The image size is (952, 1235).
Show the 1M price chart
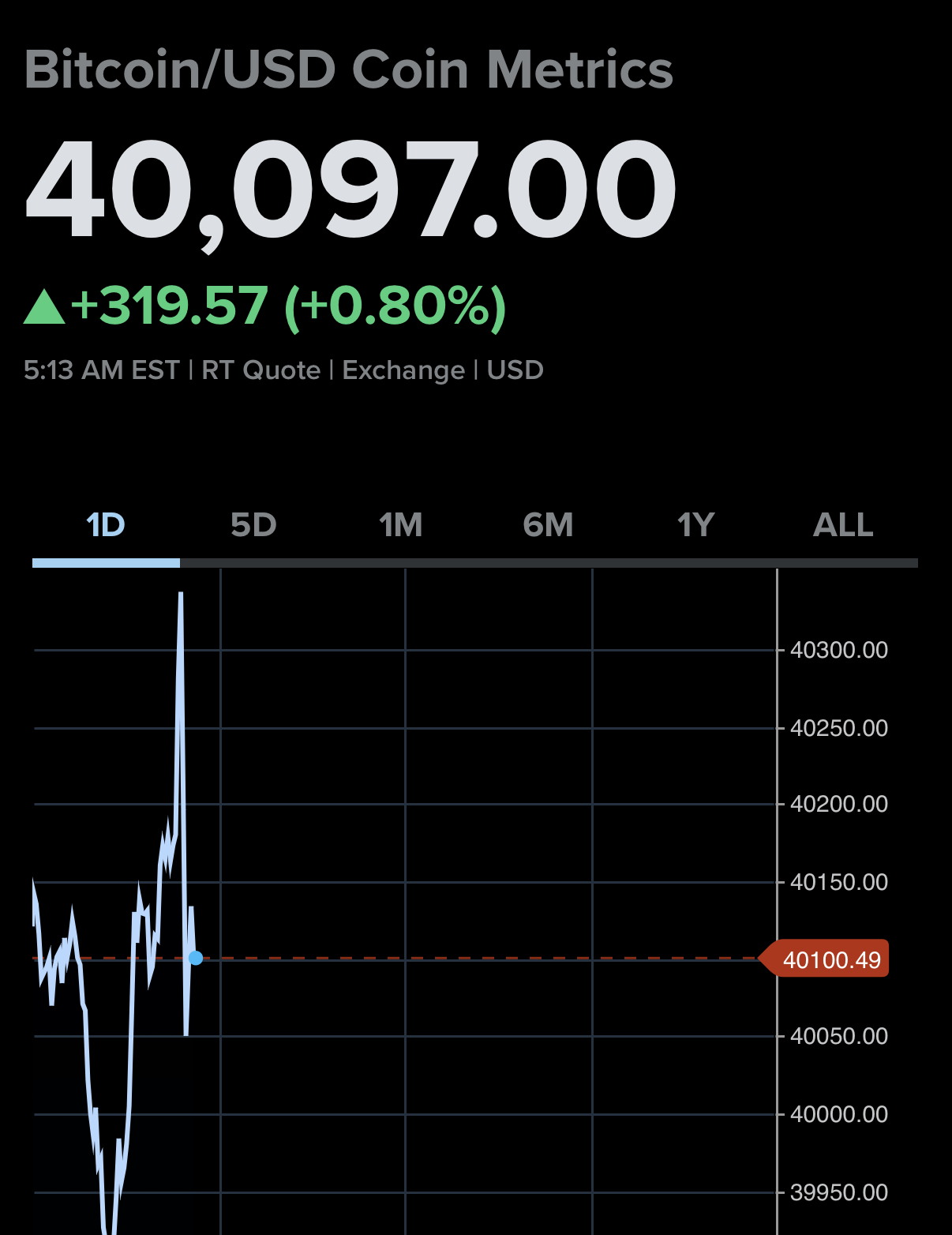point(401,525)
